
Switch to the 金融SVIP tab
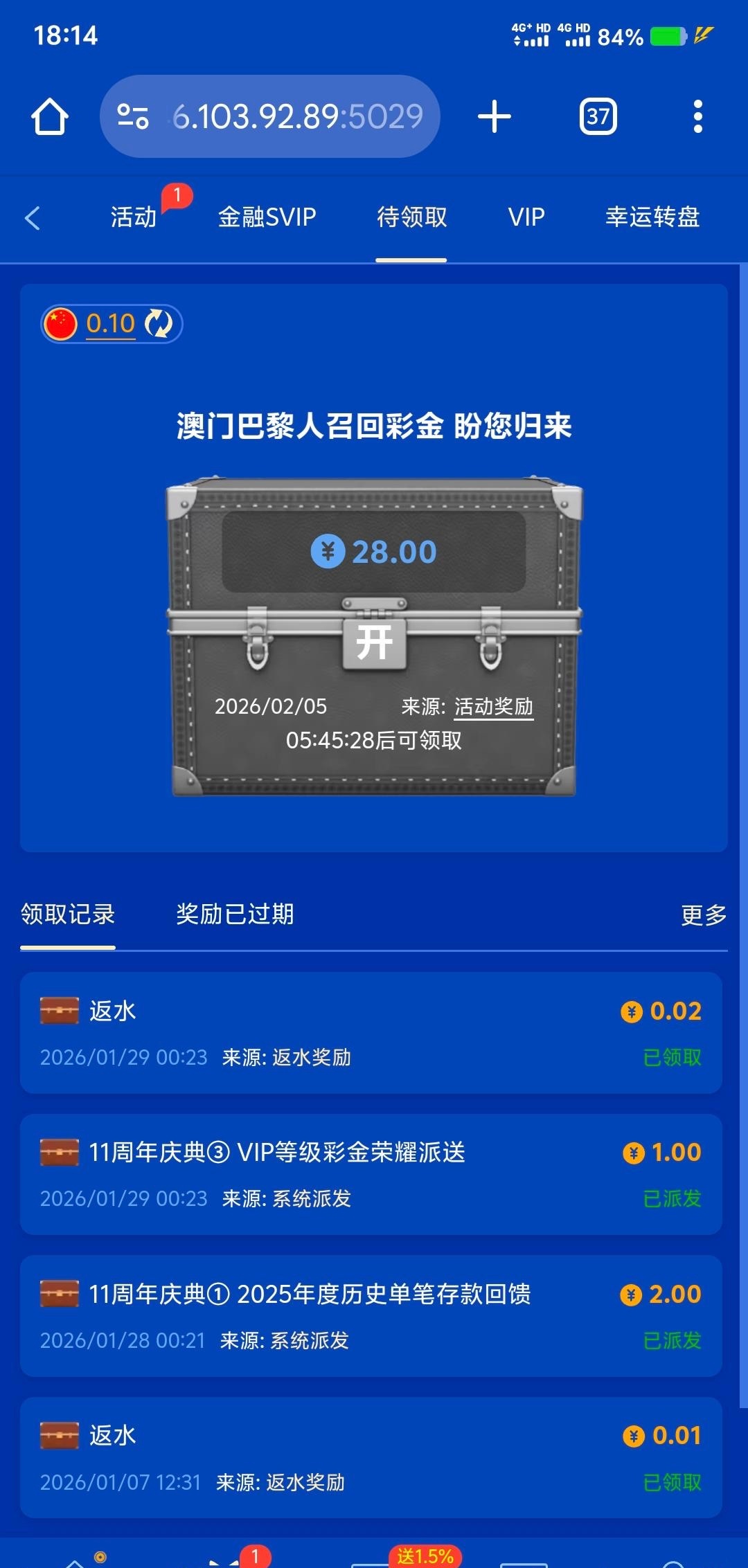(267, 217)
